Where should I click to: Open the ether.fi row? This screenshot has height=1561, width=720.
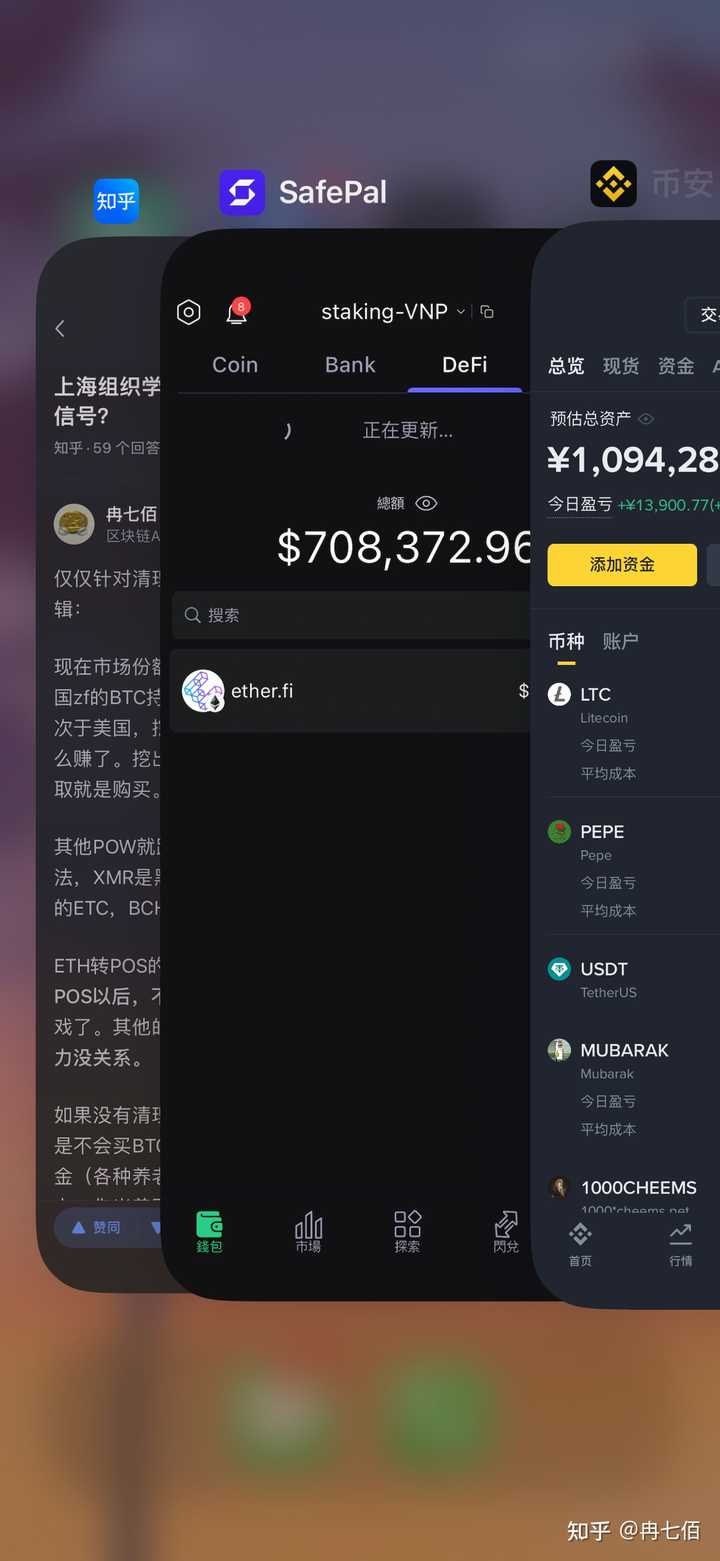point(351,691)
